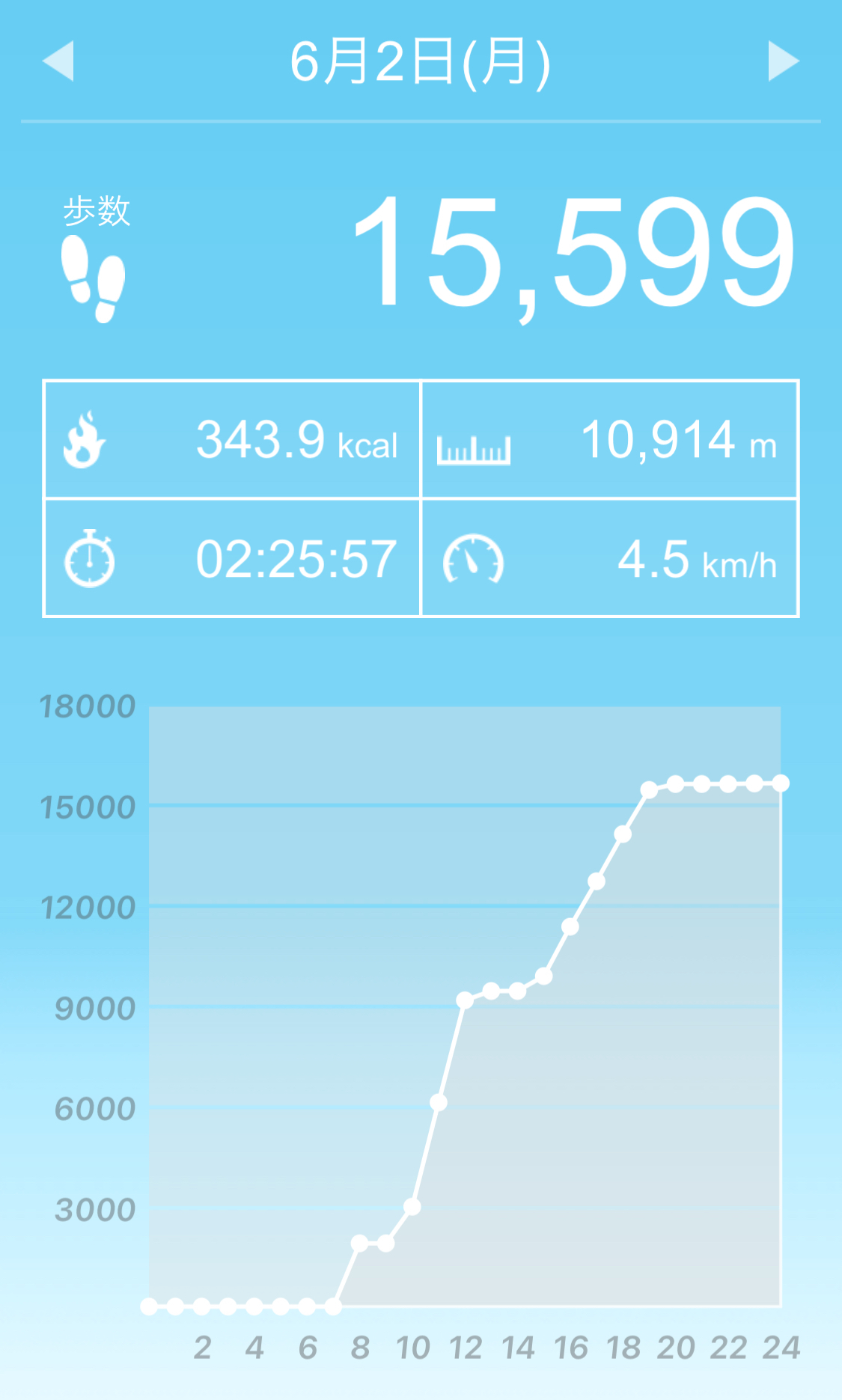Go to the previous day
842x1400 pixels.
(x=58, y=61)
